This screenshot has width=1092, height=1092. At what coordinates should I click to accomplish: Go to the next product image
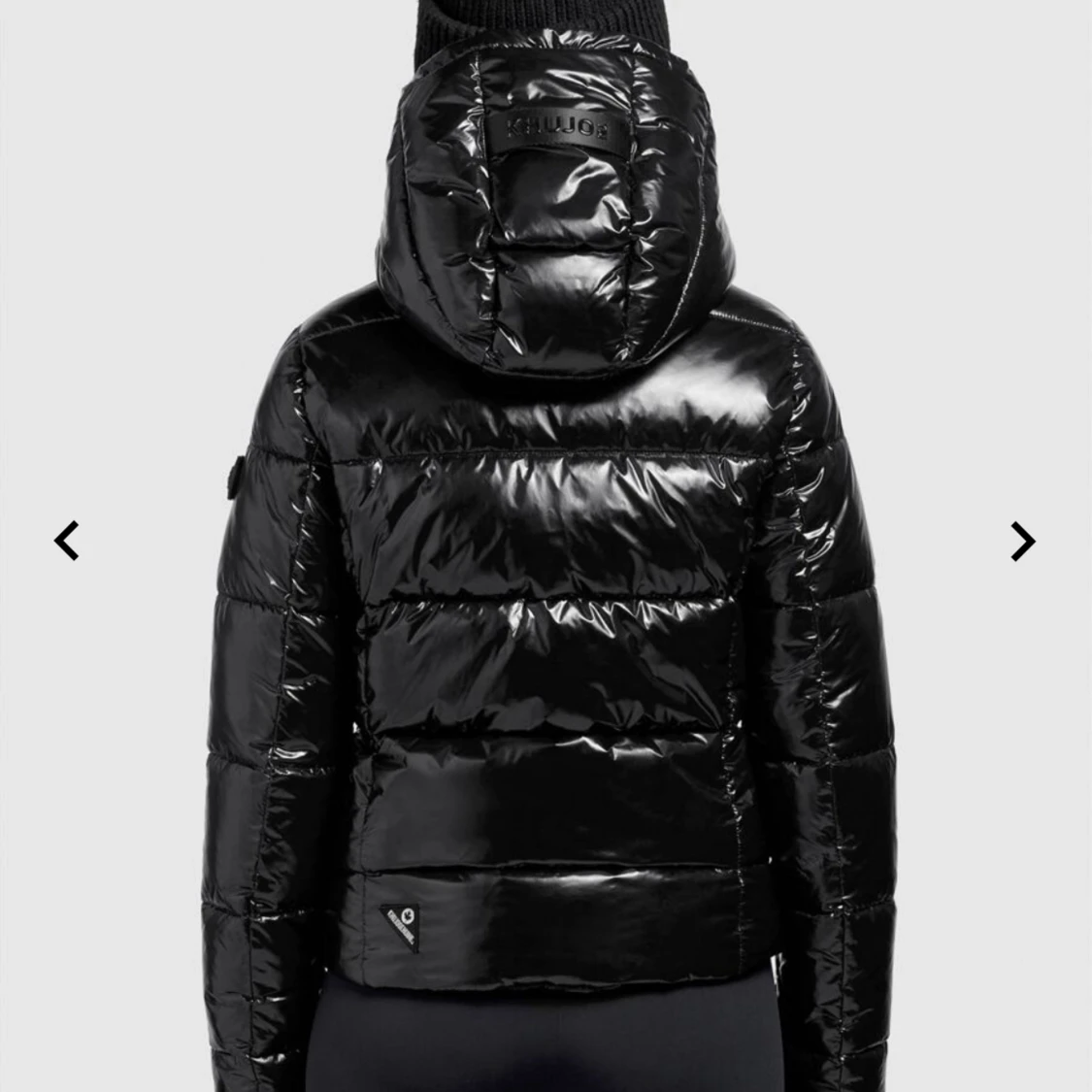(1023, 541)
